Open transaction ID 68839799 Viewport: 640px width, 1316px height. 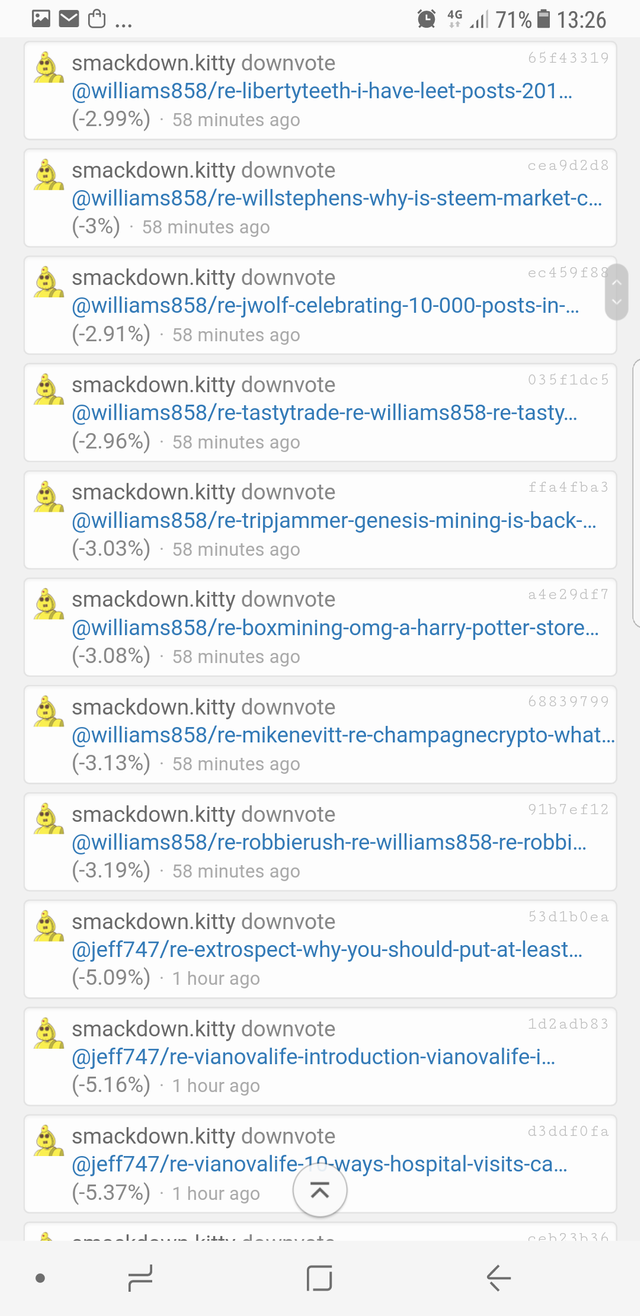[x=568, y=702]
